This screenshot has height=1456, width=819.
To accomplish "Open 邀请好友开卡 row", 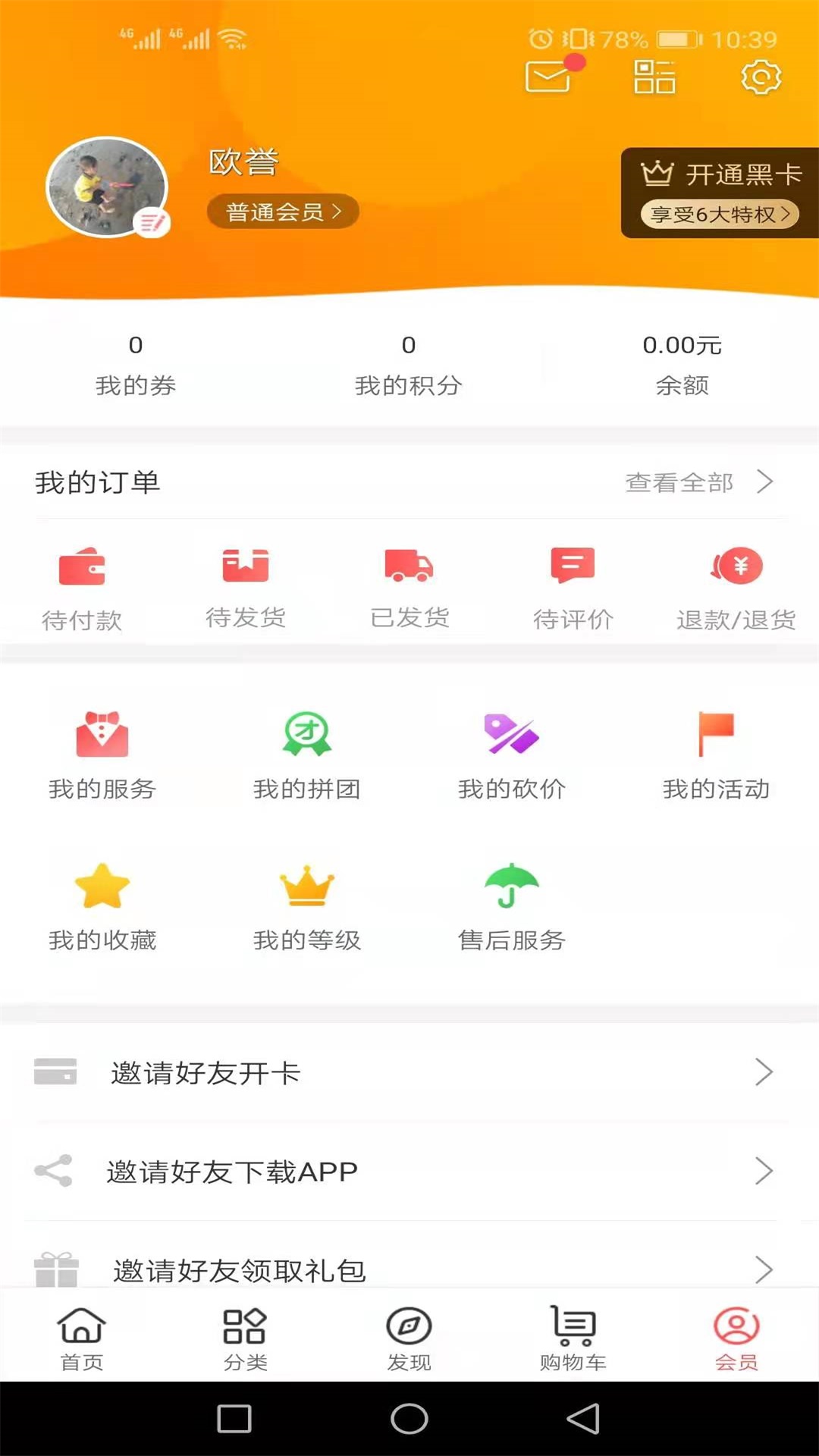I will click(409, 1072).
